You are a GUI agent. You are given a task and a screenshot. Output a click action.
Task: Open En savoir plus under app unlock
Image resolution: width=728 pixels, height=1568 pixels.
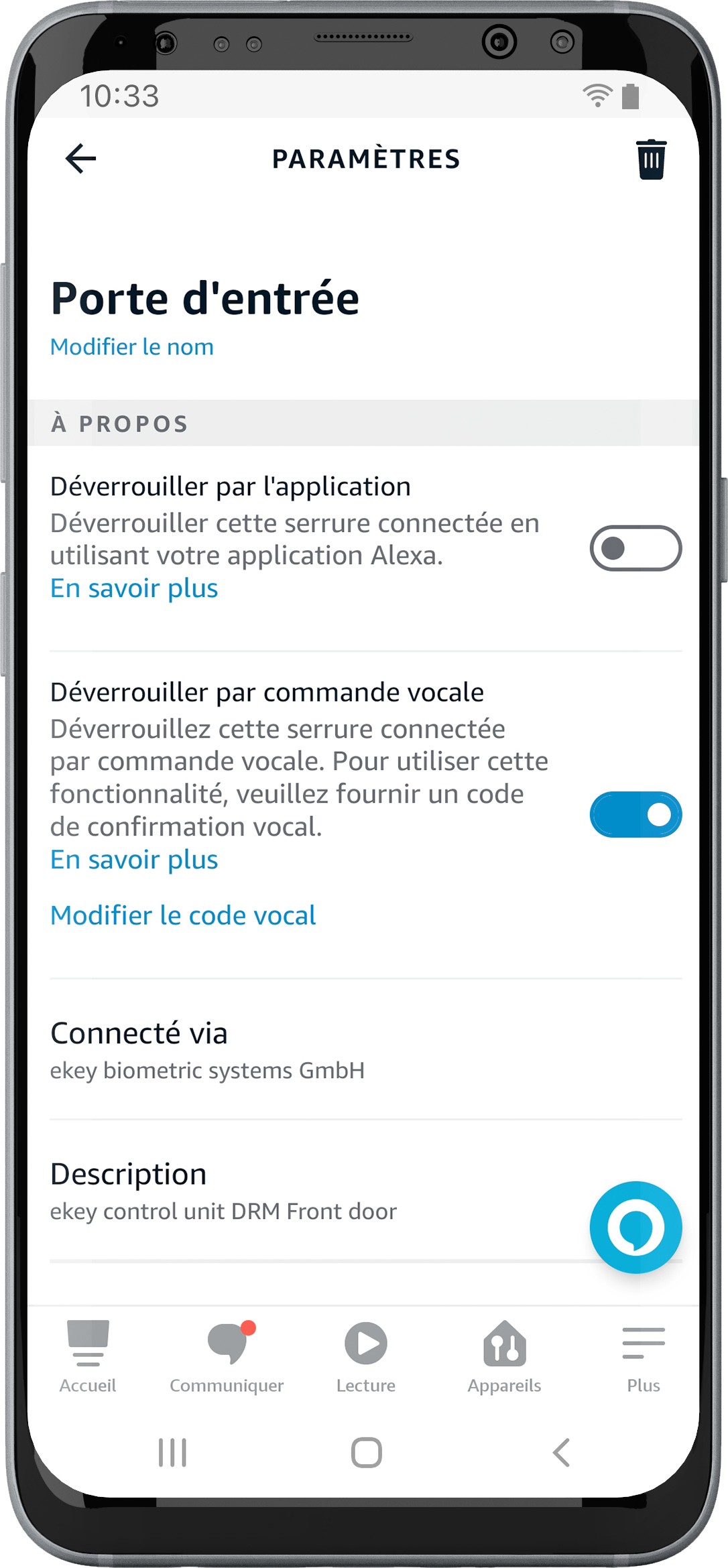point(134,588)
